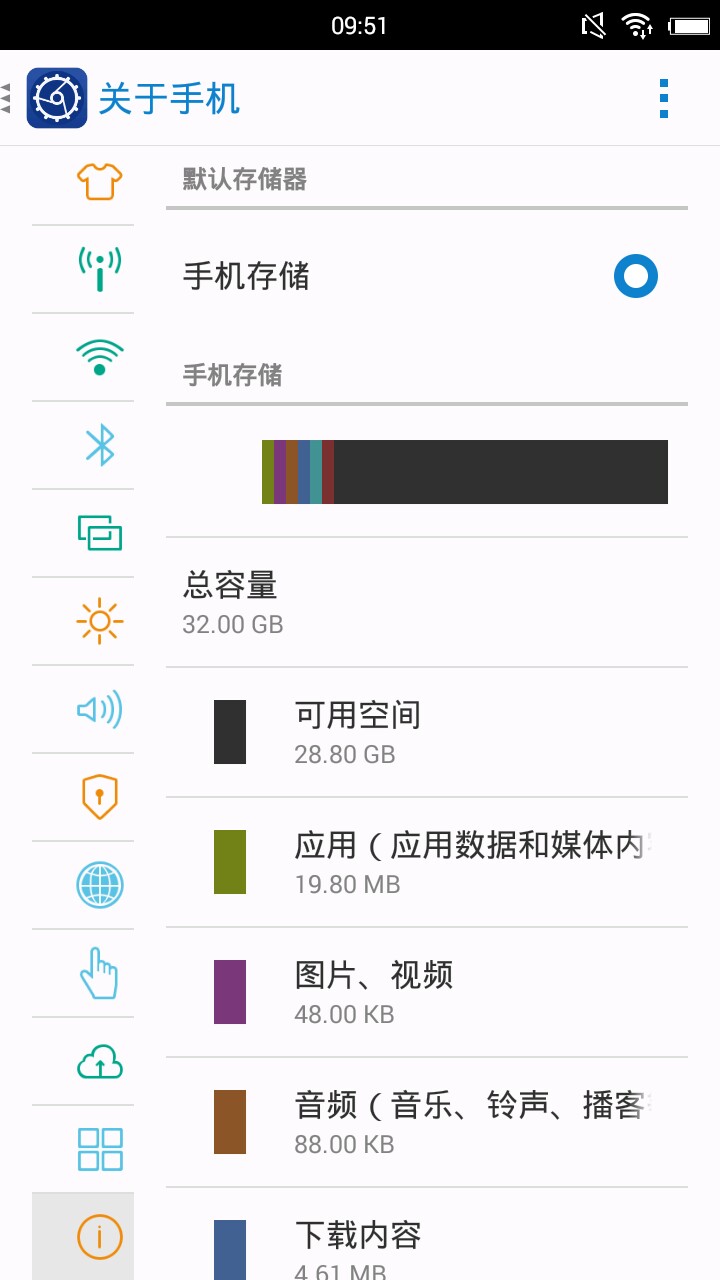Open the globe language settings
Viewport: 720px width, 1280px height.
click(x=99, y=885)
